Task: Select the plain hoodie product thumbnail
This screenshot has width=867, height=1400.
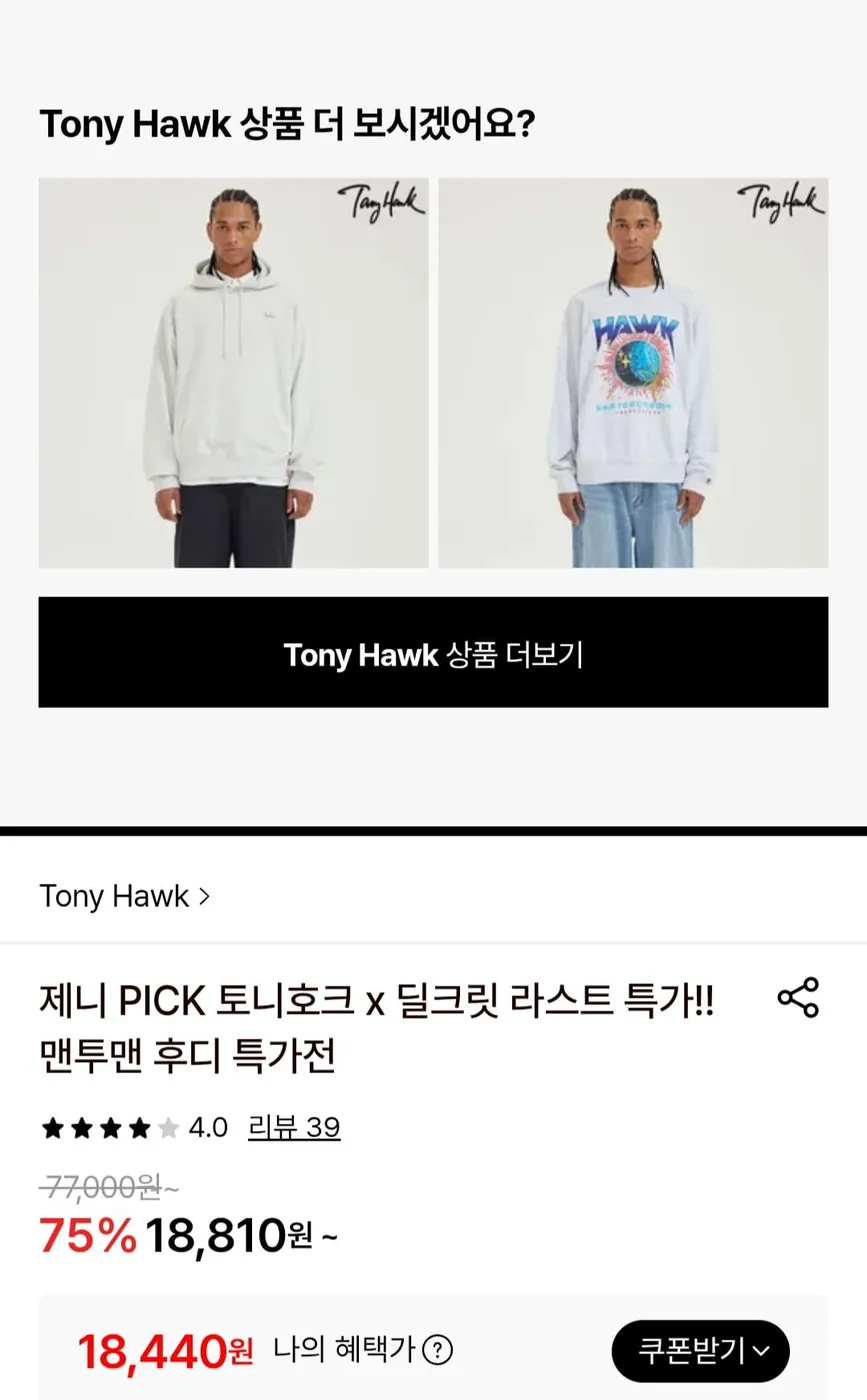Action: (233, 373)
